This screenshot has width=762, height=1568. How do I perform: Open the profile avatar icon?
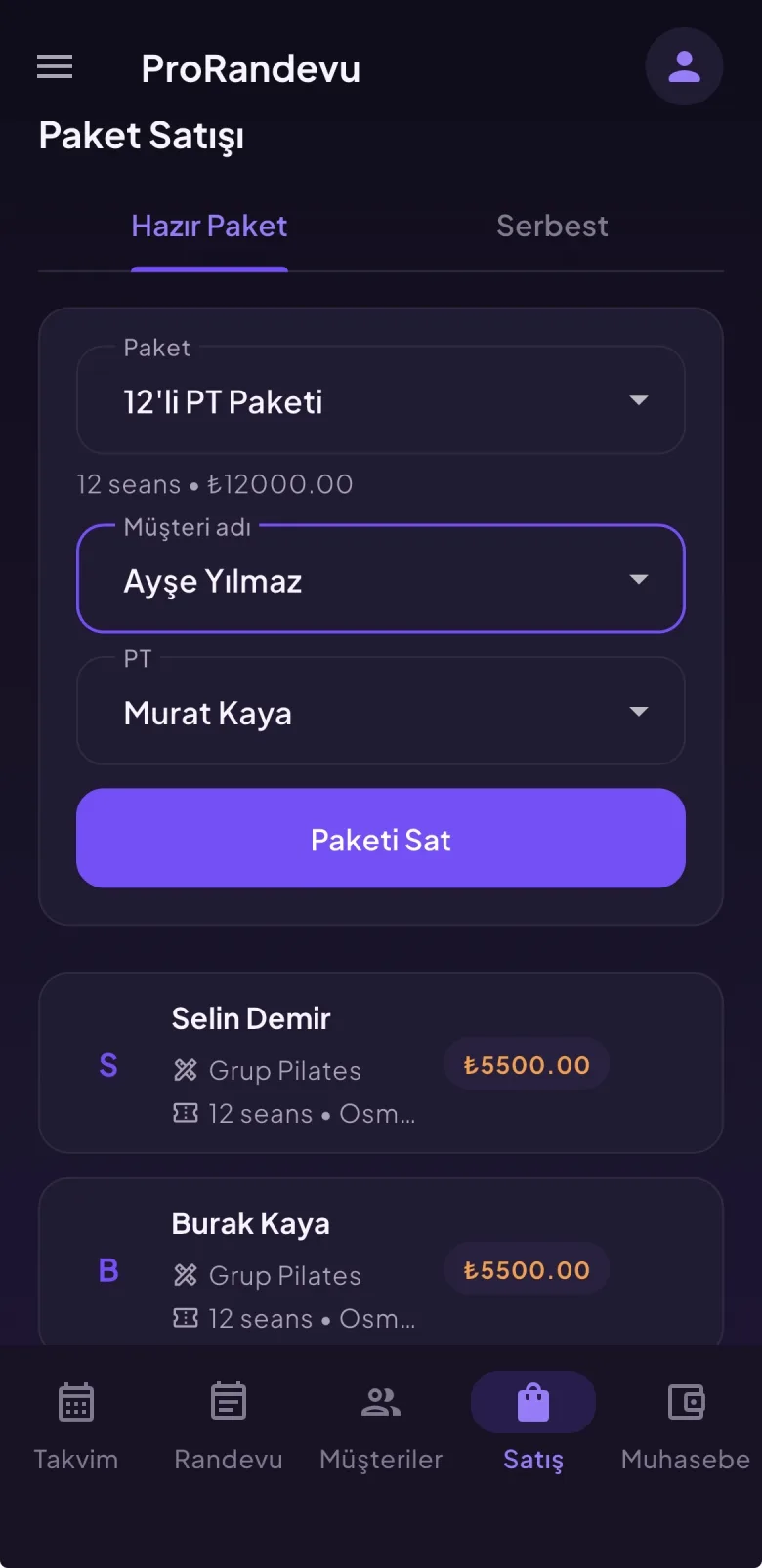click(684, 66)
